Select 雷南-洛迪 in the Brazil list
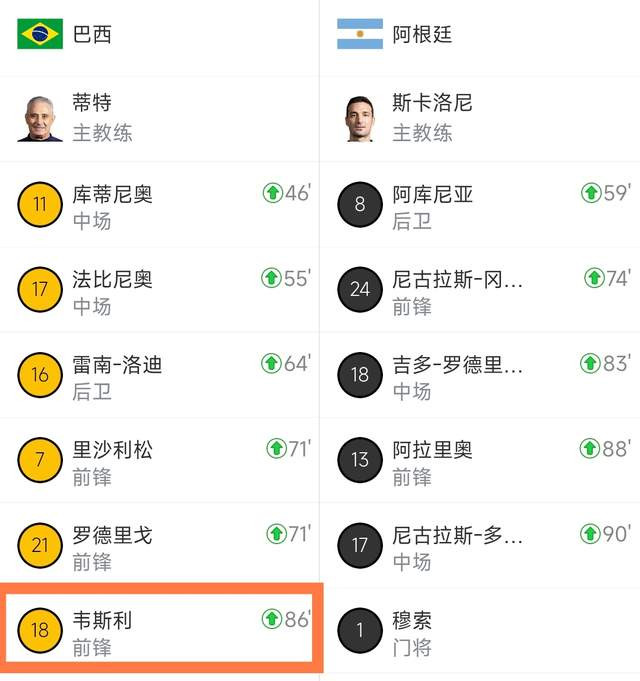 click(x=159, y=375)
